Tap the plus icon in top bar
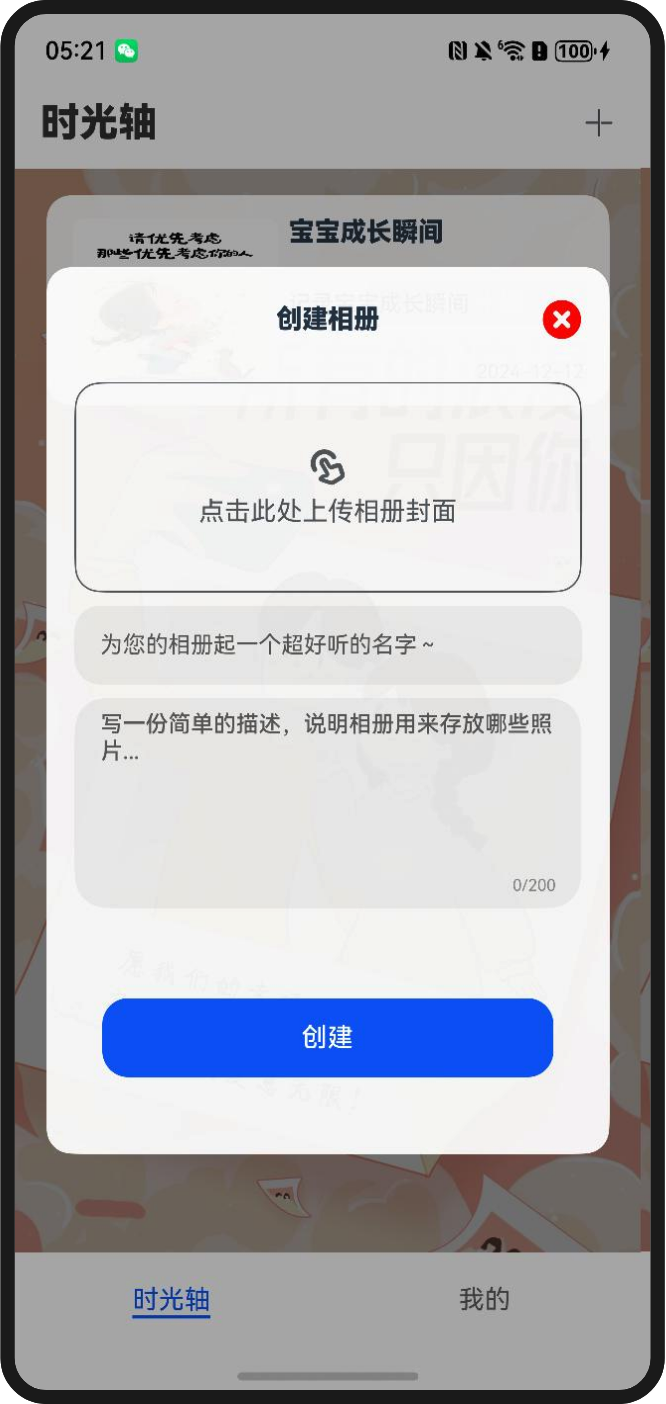Viewport: 666px width, 1404px height. click(598, 123)
